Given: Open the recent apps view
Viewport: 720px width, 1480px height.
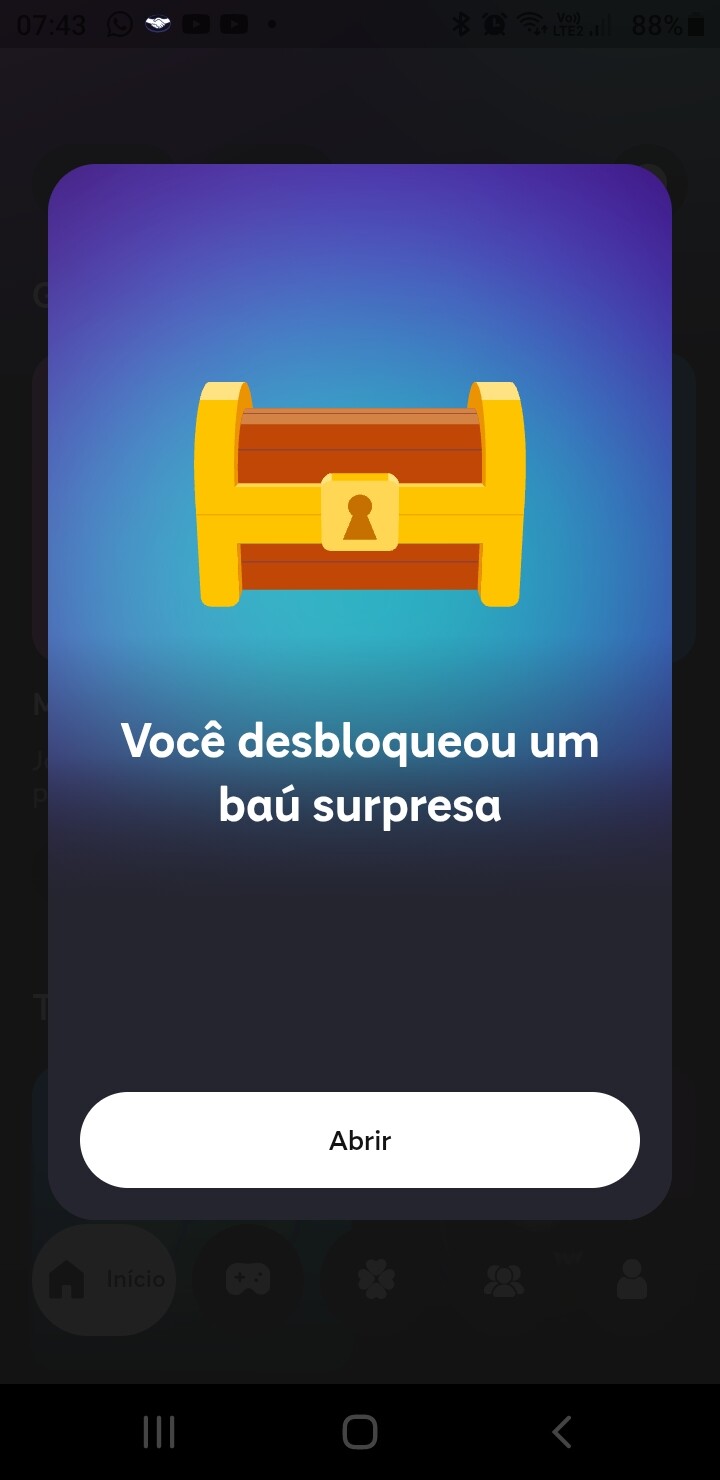Looking at the screenshot, I should click(159, 1432).
